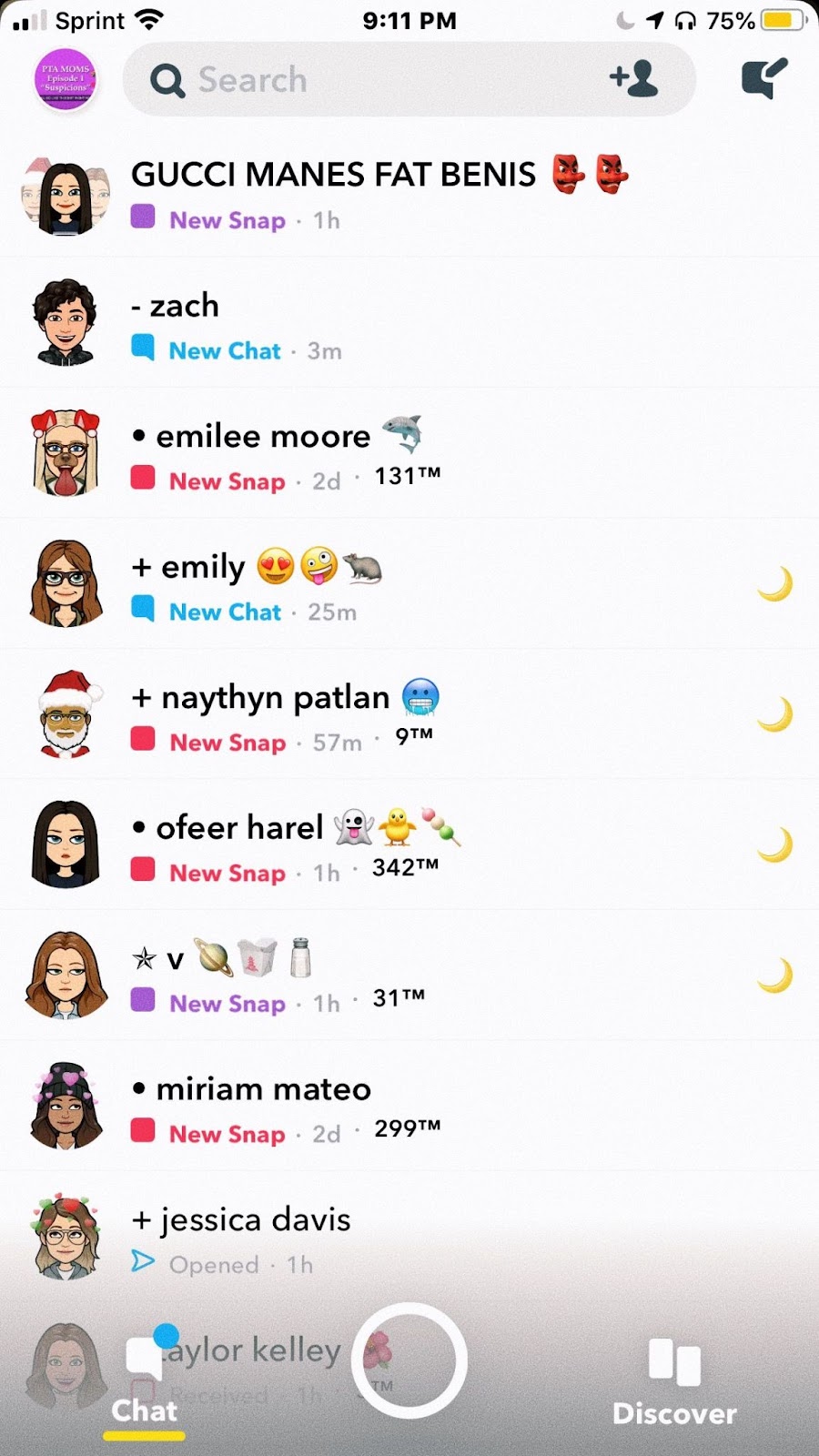
Task: Tap the camera shutter circle
Action: pos(409,1361)
